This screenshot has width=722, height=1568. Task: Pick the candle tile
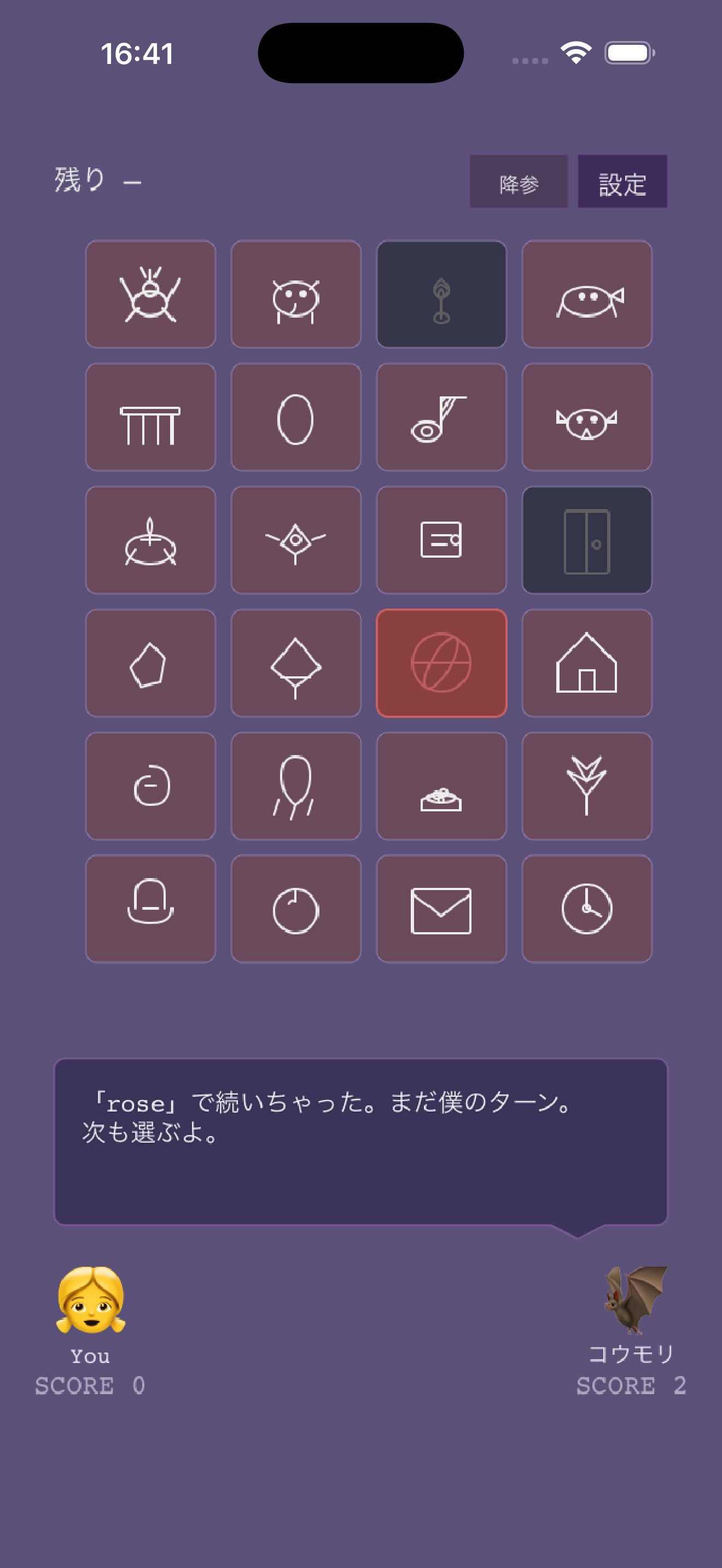point(150,540)
